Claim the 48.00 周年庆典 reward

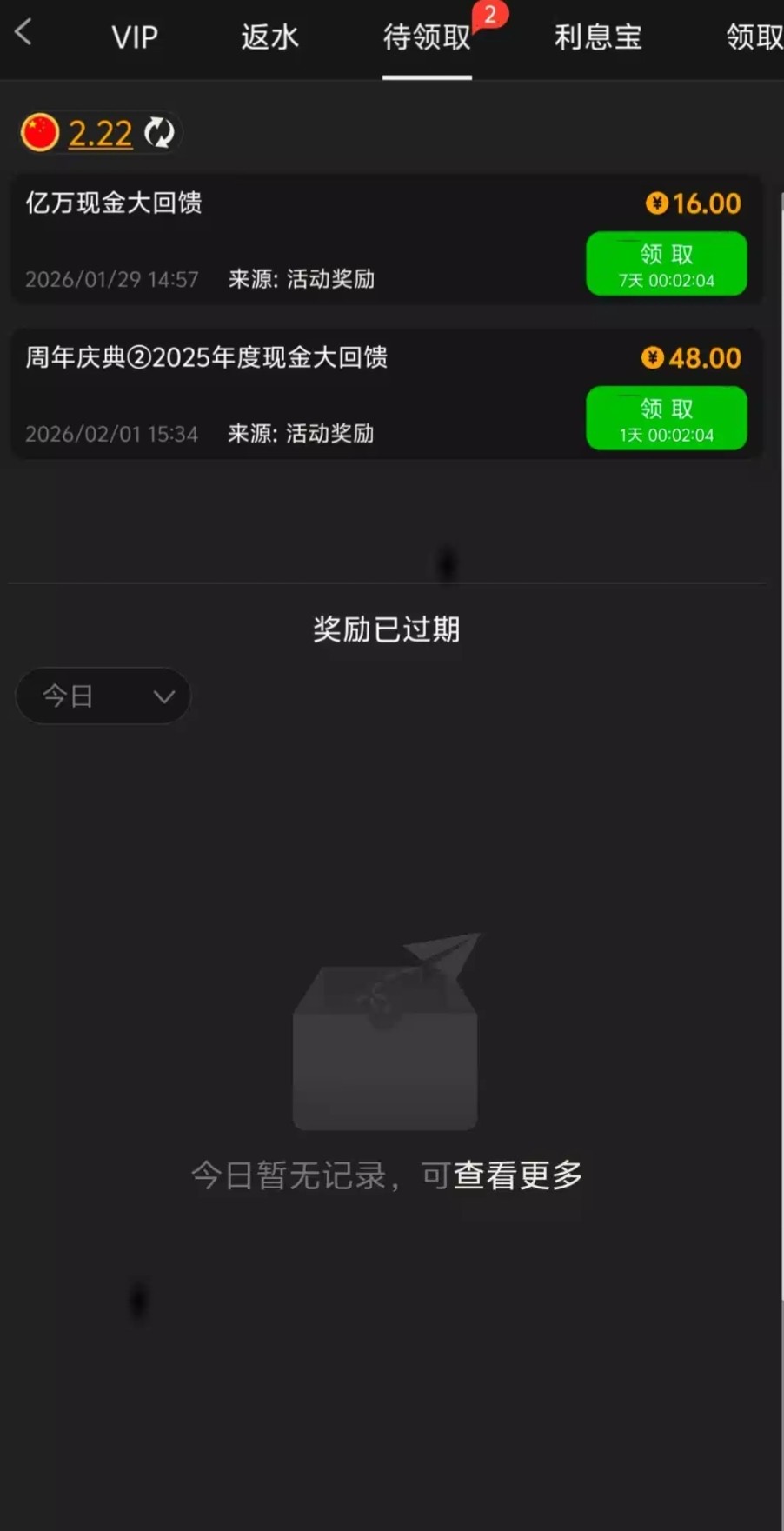pos(666,418)
